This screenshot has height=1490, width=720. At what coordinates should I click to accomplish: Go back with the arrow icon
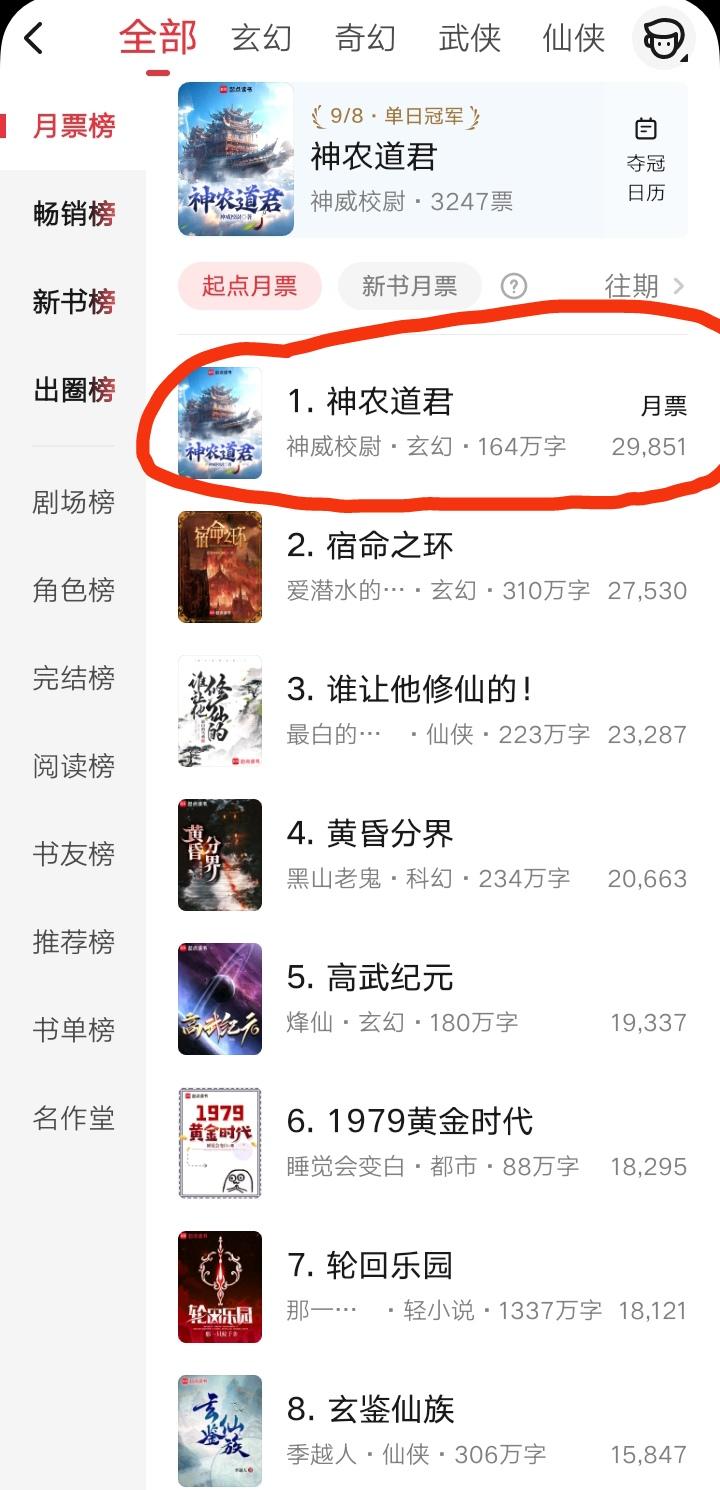pyautogui.click(x=34, y=39)
